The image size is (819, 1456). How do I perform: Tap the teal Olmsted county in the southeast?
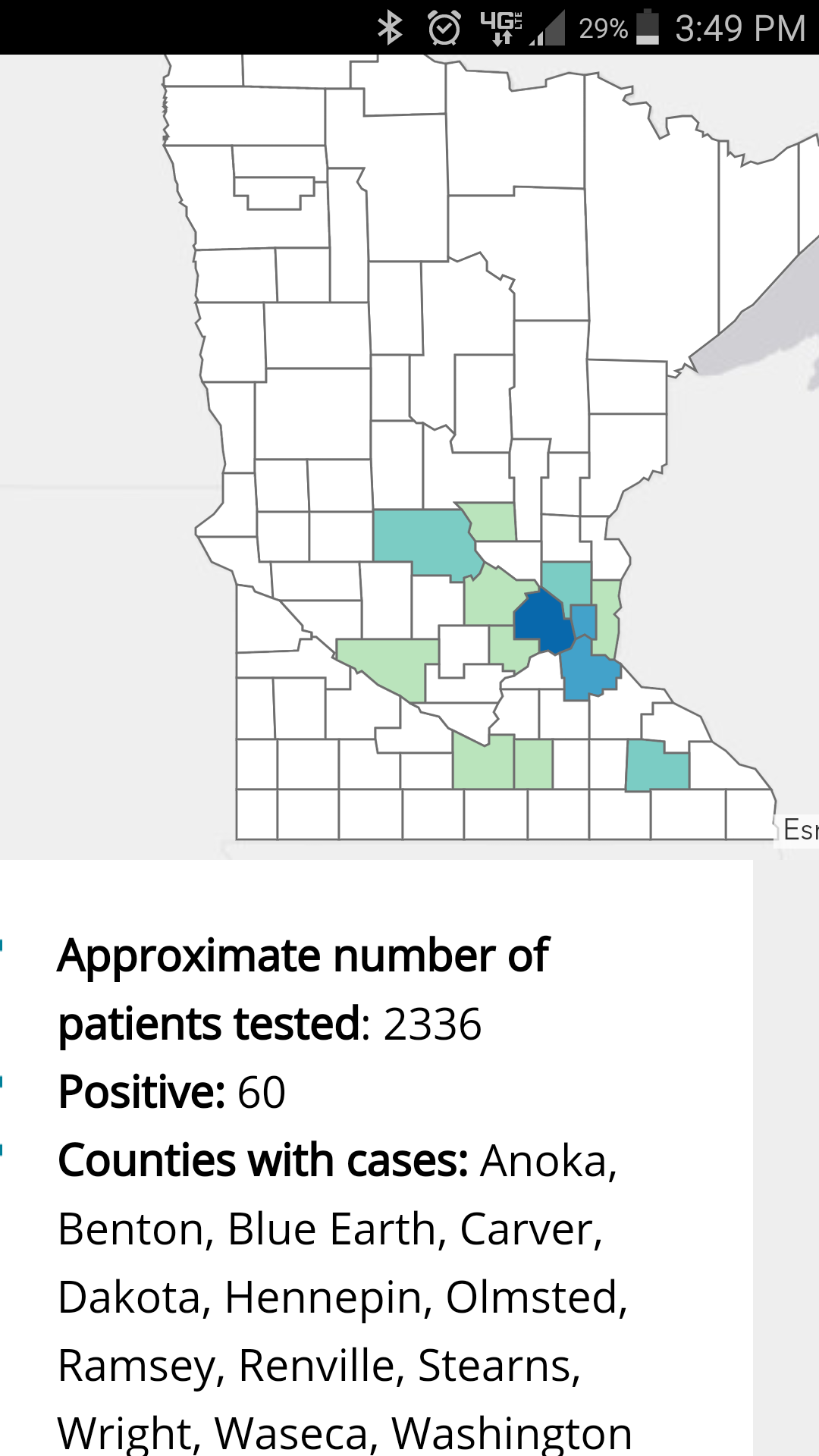point(657,766)
